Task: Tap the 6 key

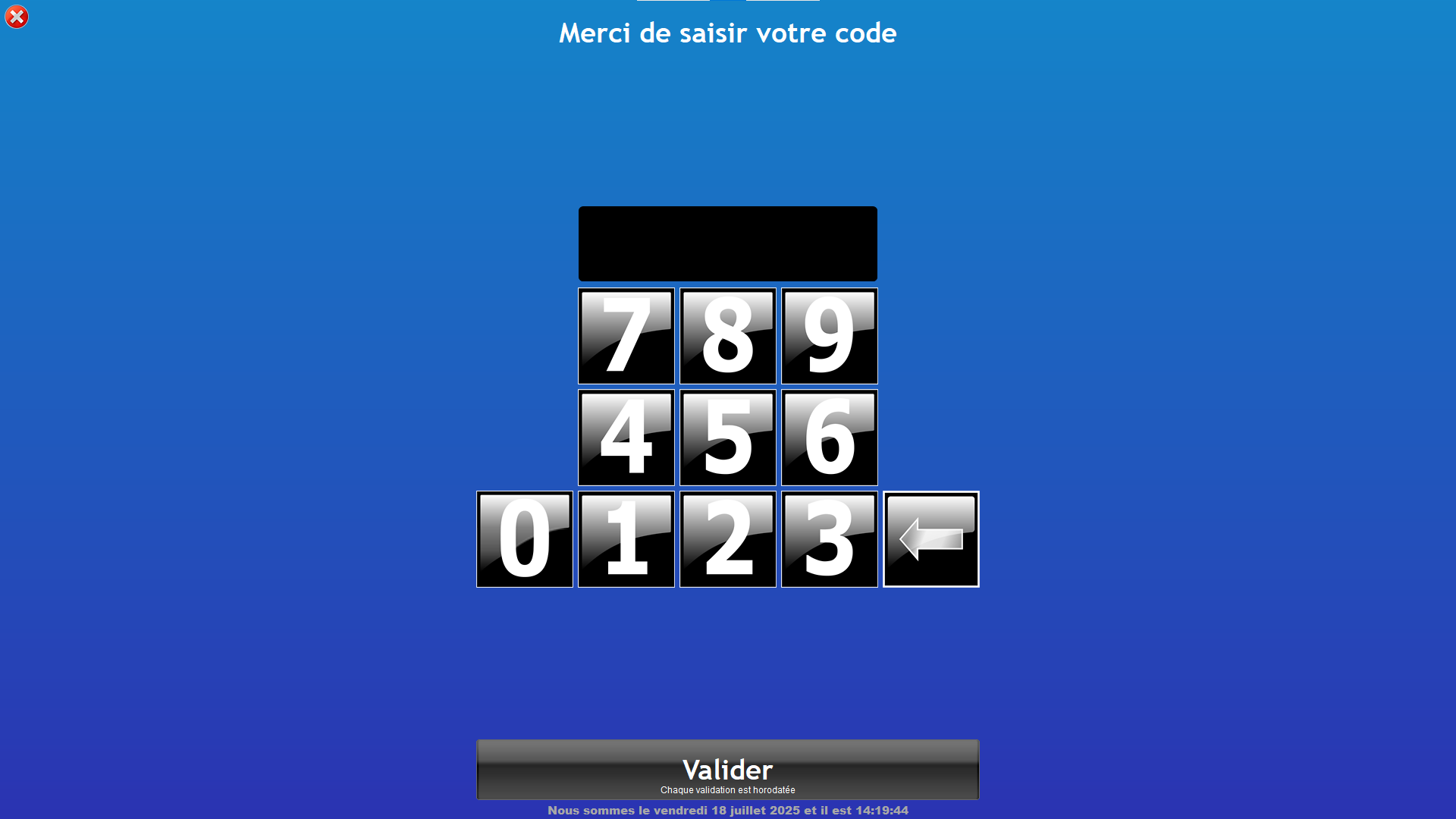Action: tap(829, 438)
